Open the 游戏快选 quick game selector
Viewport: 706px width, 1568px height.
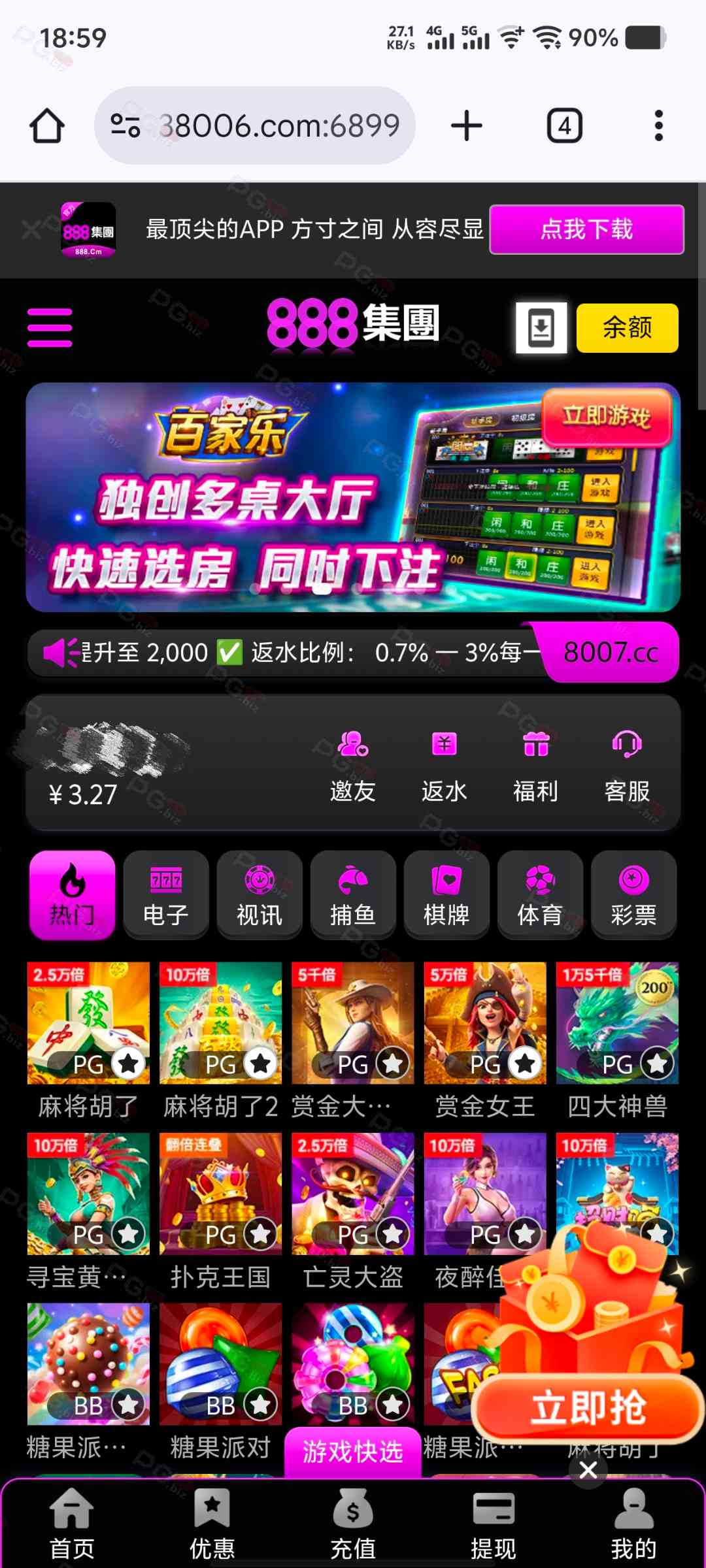coord(353,1452)
